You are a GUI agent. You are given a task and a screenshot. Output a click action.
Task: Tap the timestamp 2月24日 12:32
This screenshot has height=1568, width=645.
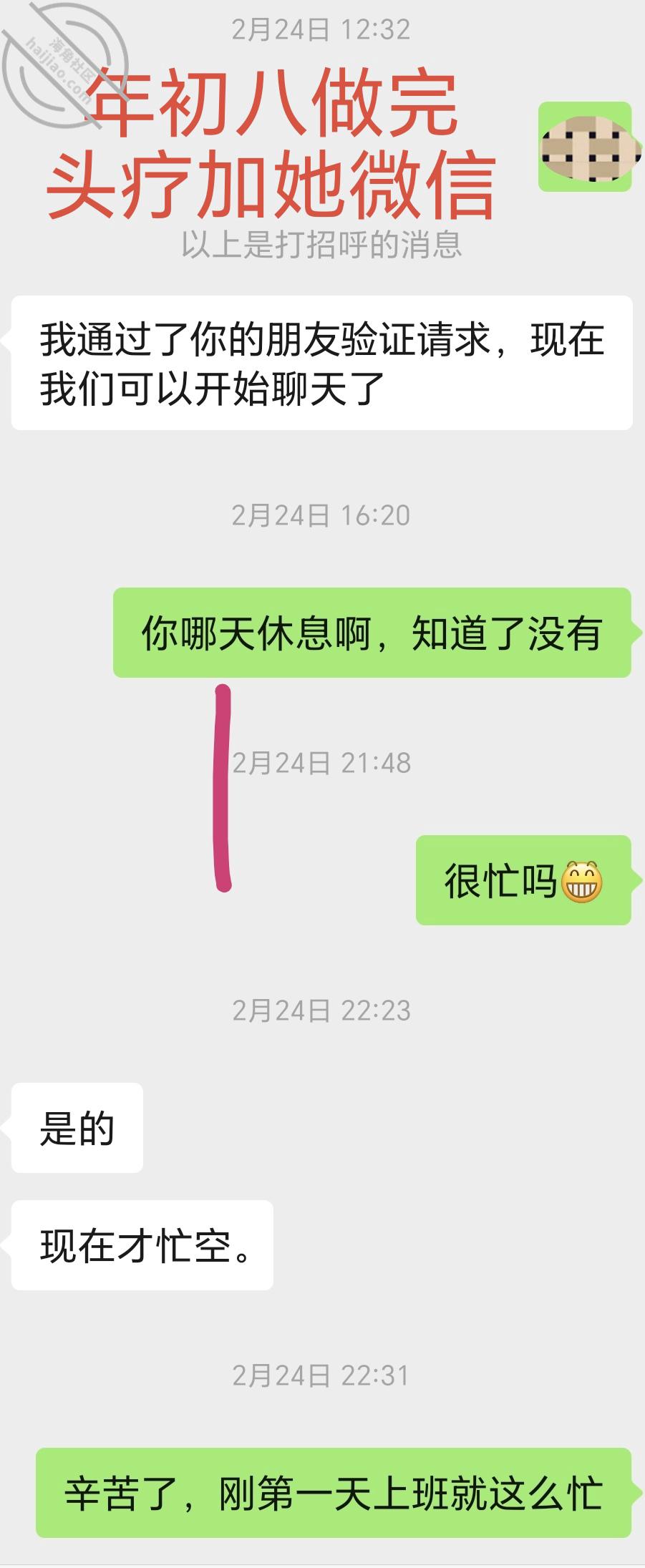tap(321, 30)
